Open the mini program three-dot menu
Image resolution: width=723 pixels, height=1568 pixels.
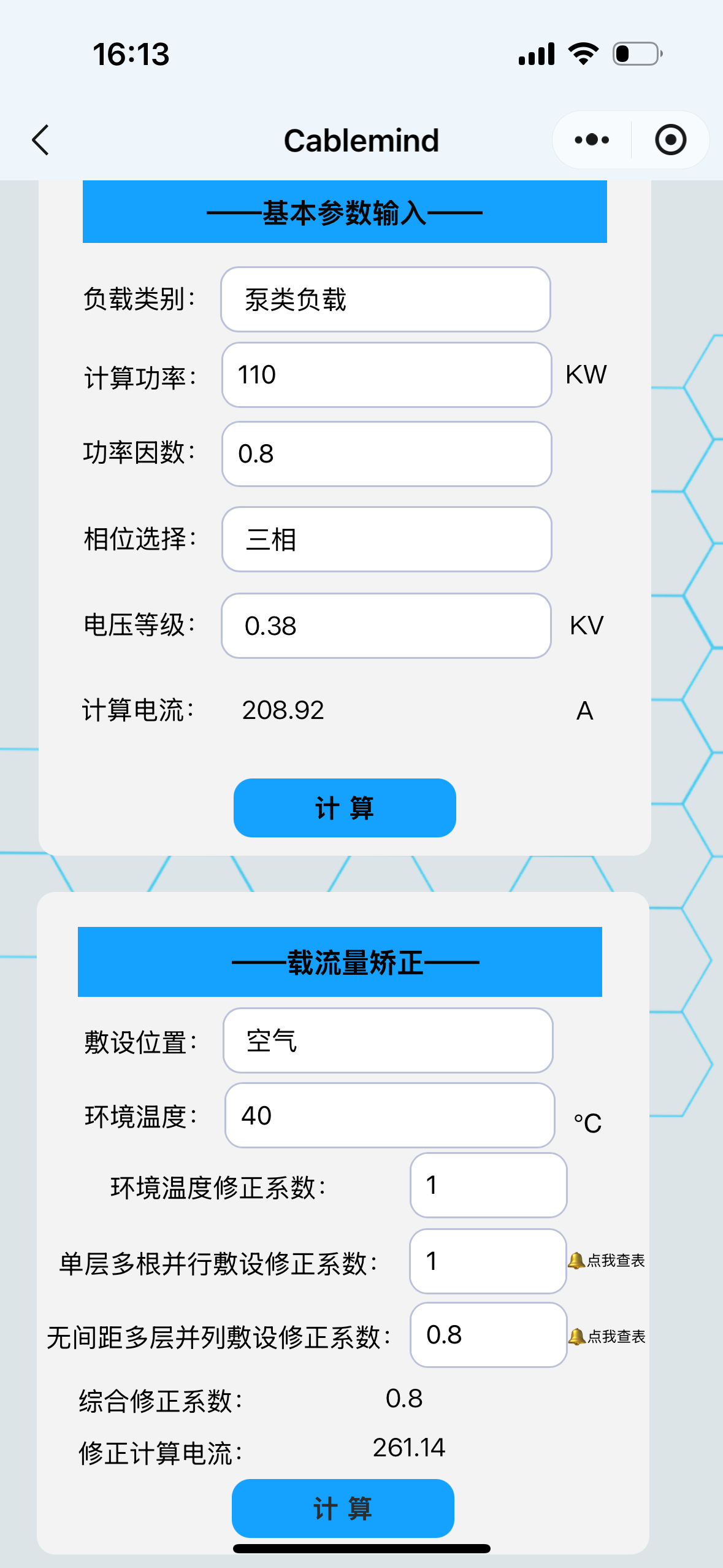[592, 140]
